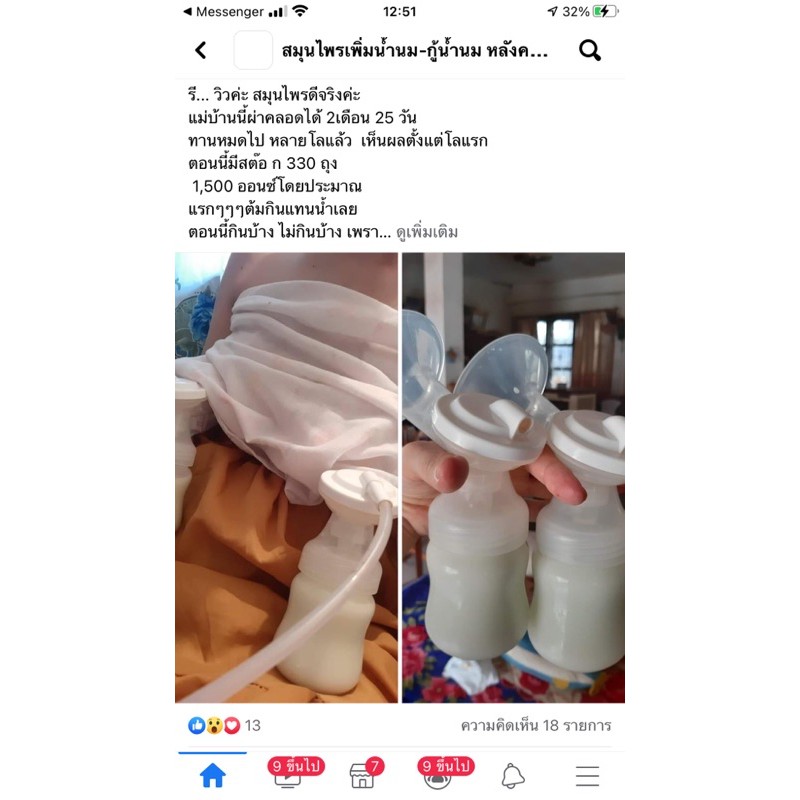The width and height of the screenshot is (800, 800).
Task: Open the search magnifier icon
Action: click(590, 51)
